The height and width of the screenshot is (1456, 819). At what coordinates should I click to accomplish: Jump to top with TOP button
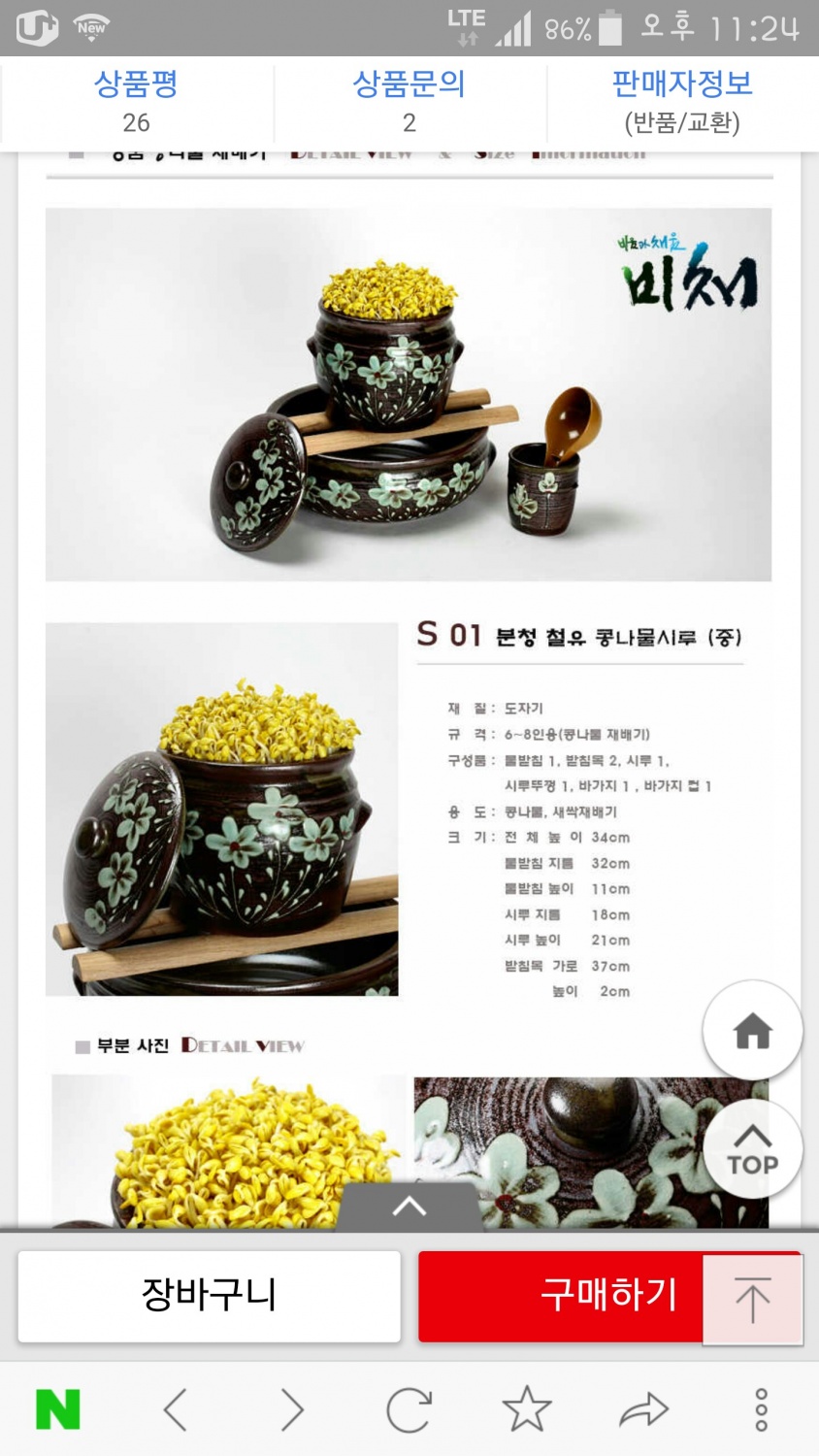pos(752,1150)
